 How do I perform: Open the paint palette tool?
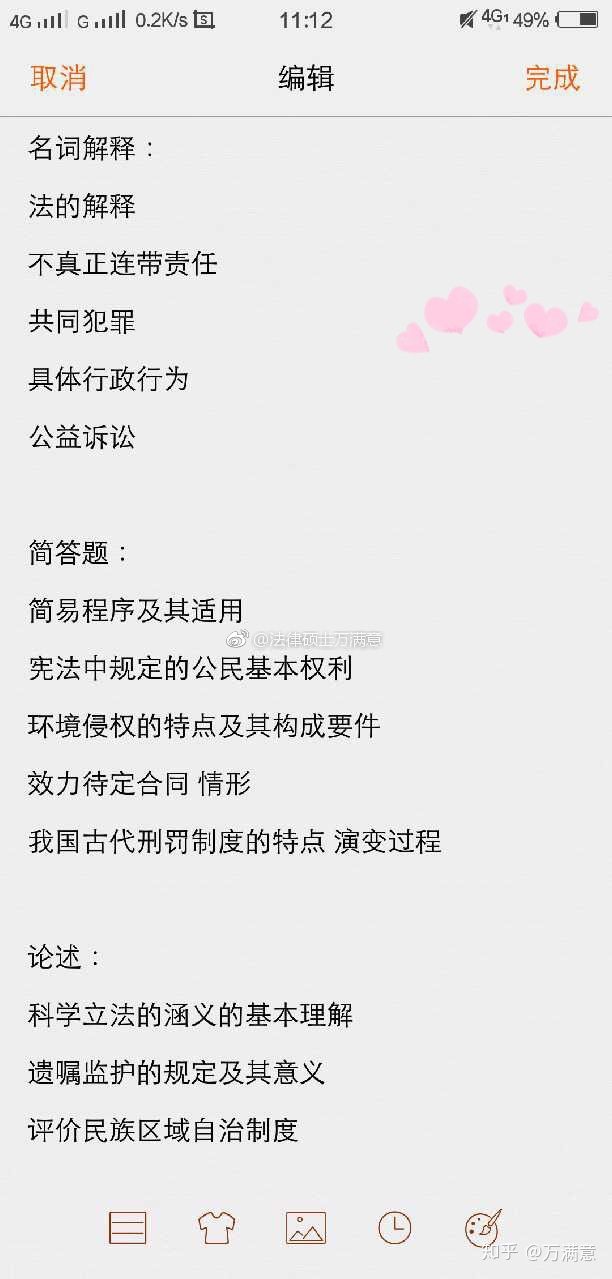(x=484, y=1227)
